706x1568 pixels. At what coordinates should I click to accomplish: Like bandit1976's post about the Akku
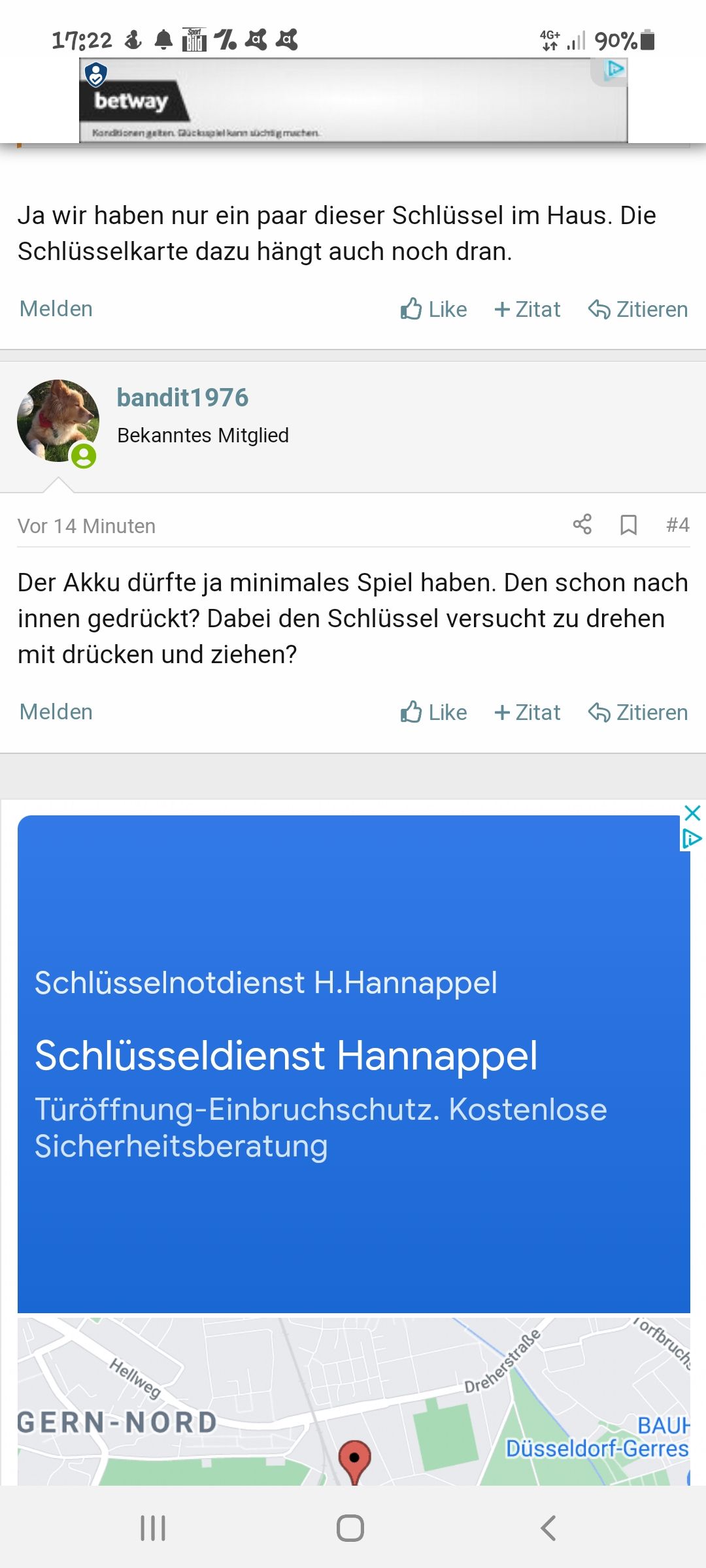[433, 712]
